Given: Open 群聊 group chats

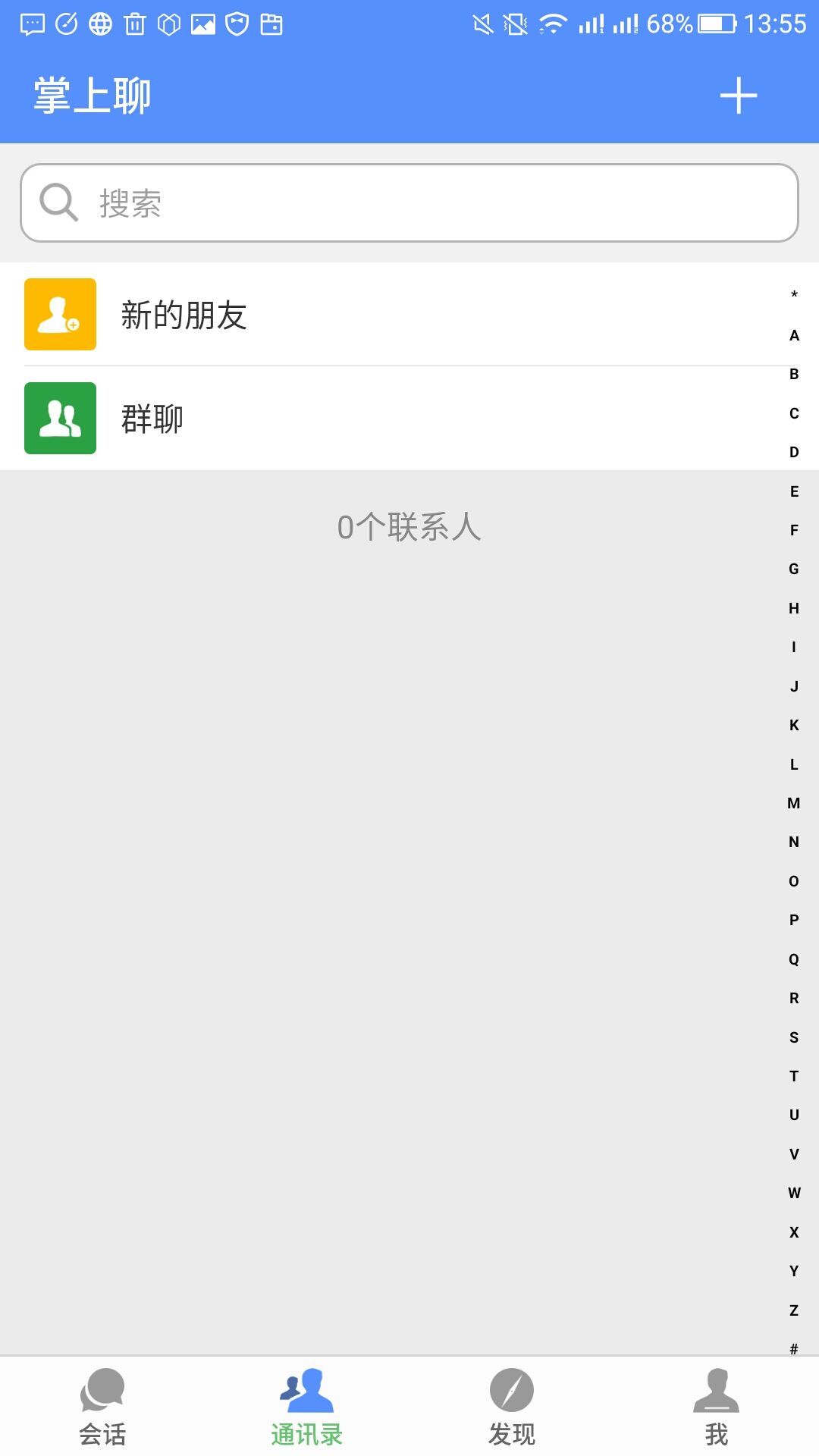Looking at the screenshot, I should click(x=409, y=418).
